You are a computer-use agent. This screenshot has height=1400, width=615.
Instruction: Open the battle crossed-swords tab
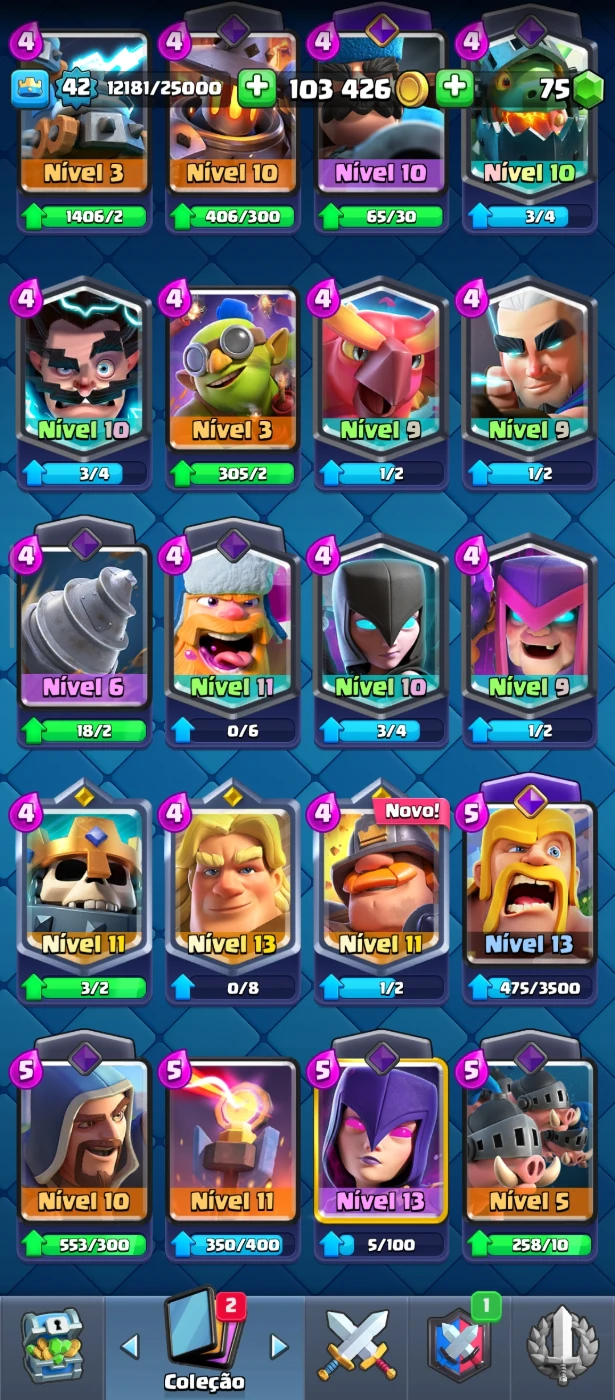coord(357,1346)
